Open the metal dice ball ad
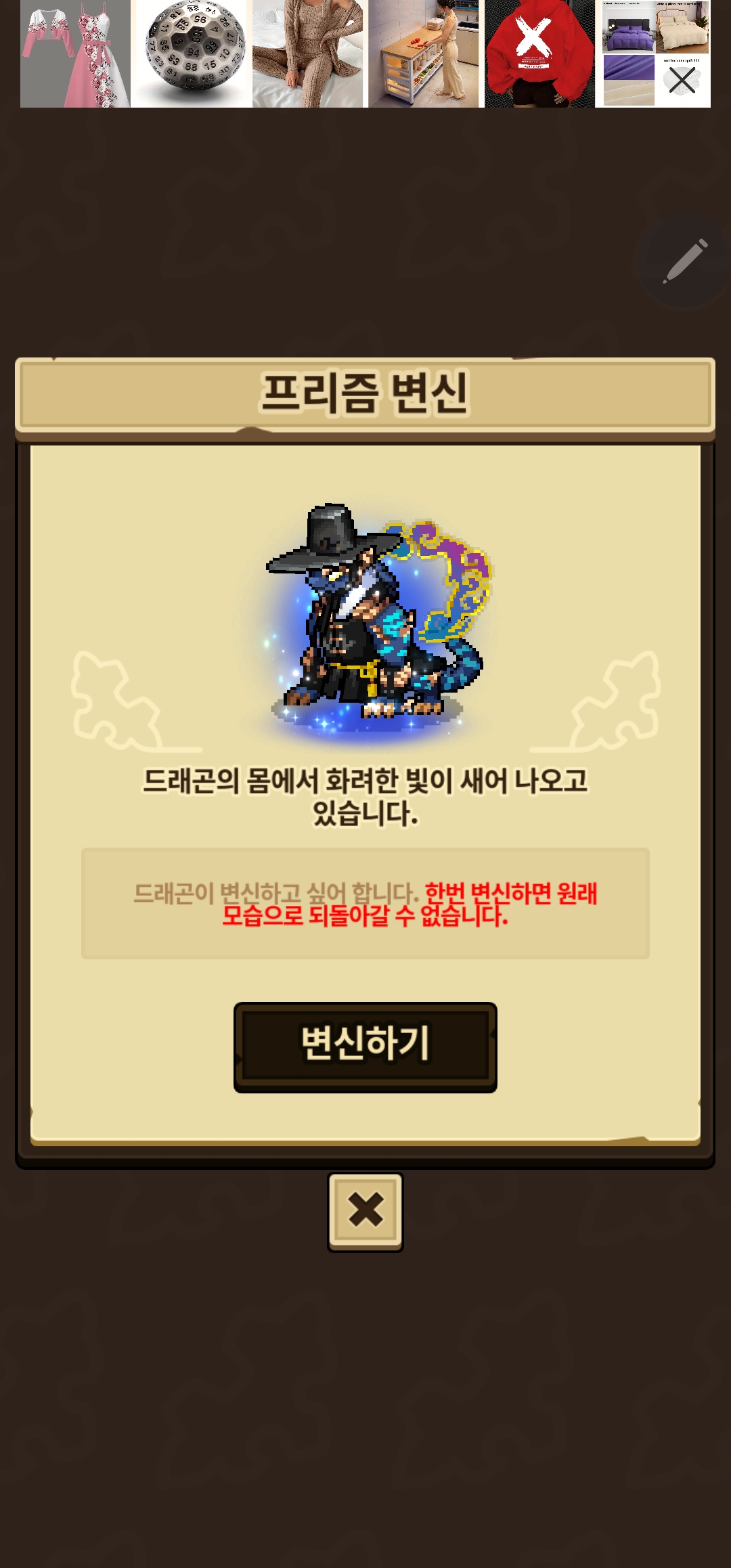Image resolution: width=731 pixels, height=1568 pixels. tap(192, 53)
